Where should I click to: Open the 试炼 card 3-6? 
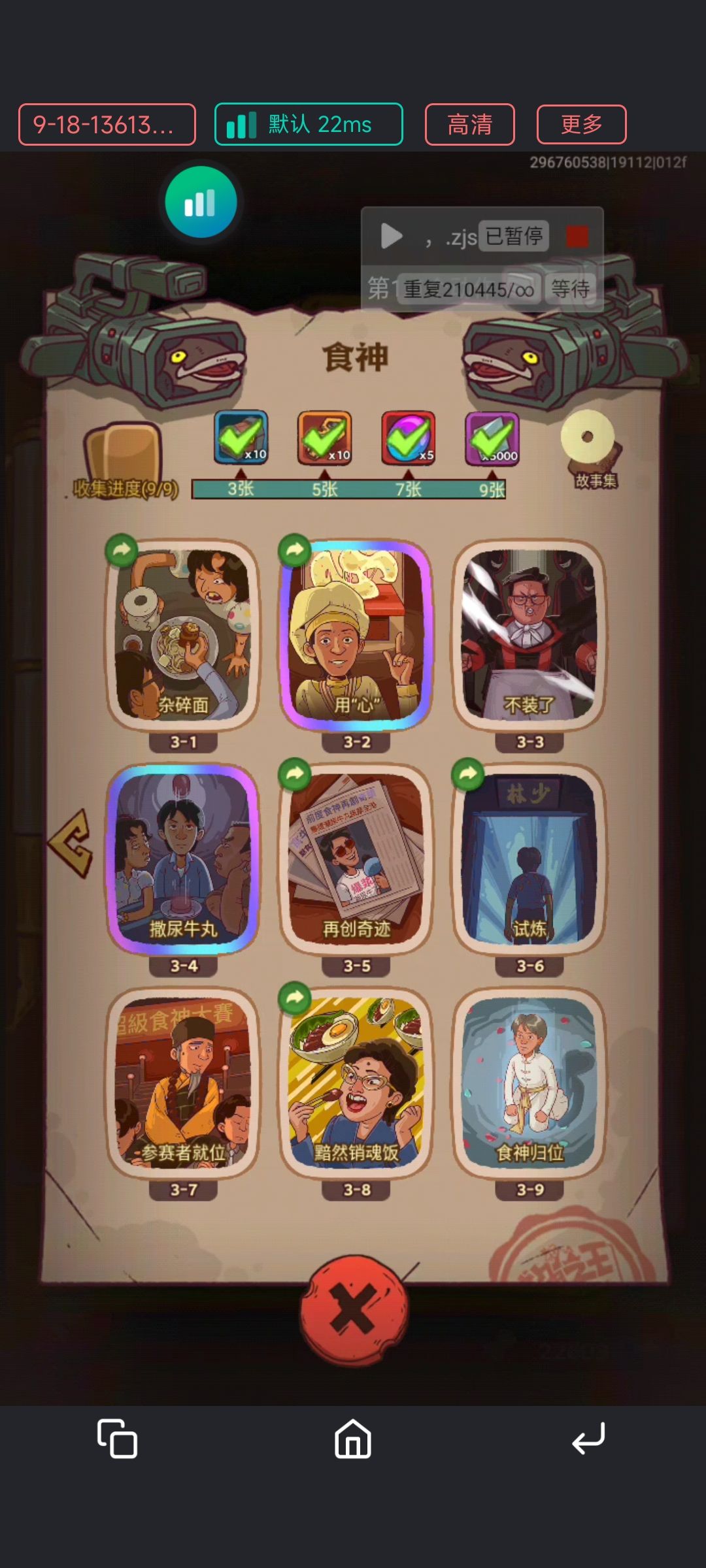click(x=529, y=858)
